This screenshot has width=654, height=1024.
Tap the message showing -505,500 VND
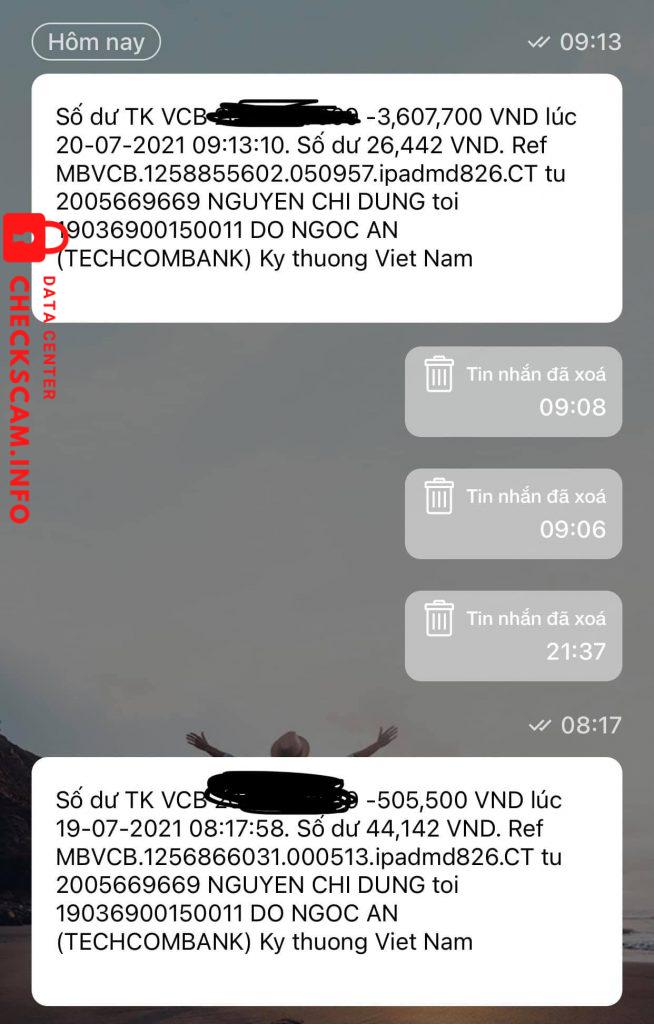[x=326, y=880]
